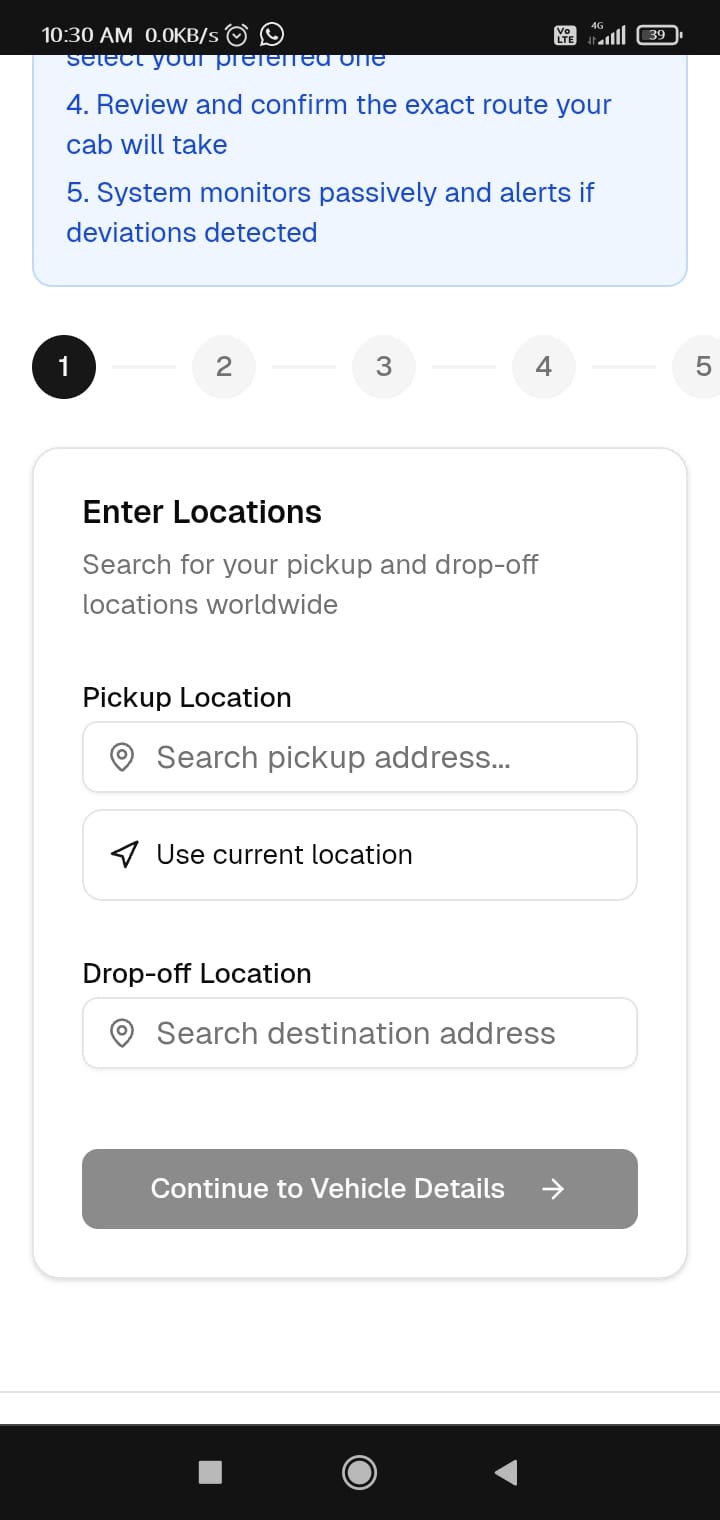Click the right-arrow icon on Continue button
Image resolution: width=720 pixels, height=1520 pixels.
click(552, 1189)
